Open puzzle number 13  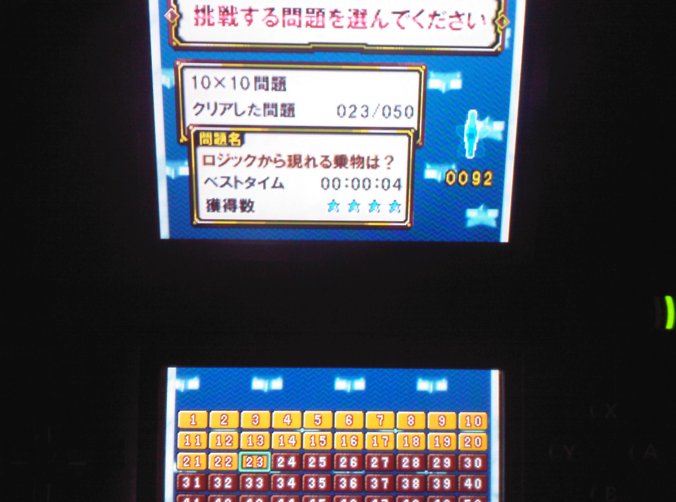255,441
